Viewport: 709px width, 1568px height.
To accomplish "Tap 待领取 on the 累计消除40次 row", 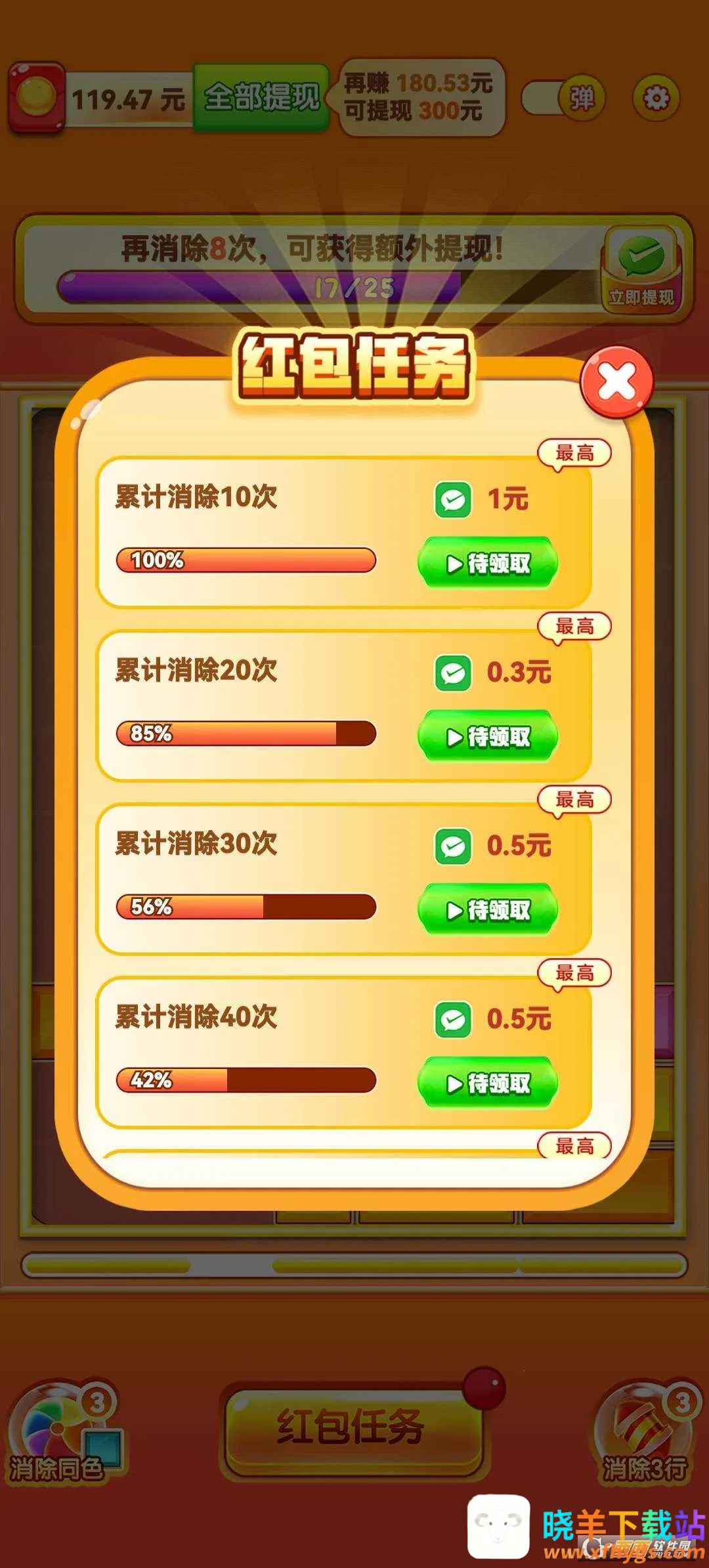I will click(488, 1083).
